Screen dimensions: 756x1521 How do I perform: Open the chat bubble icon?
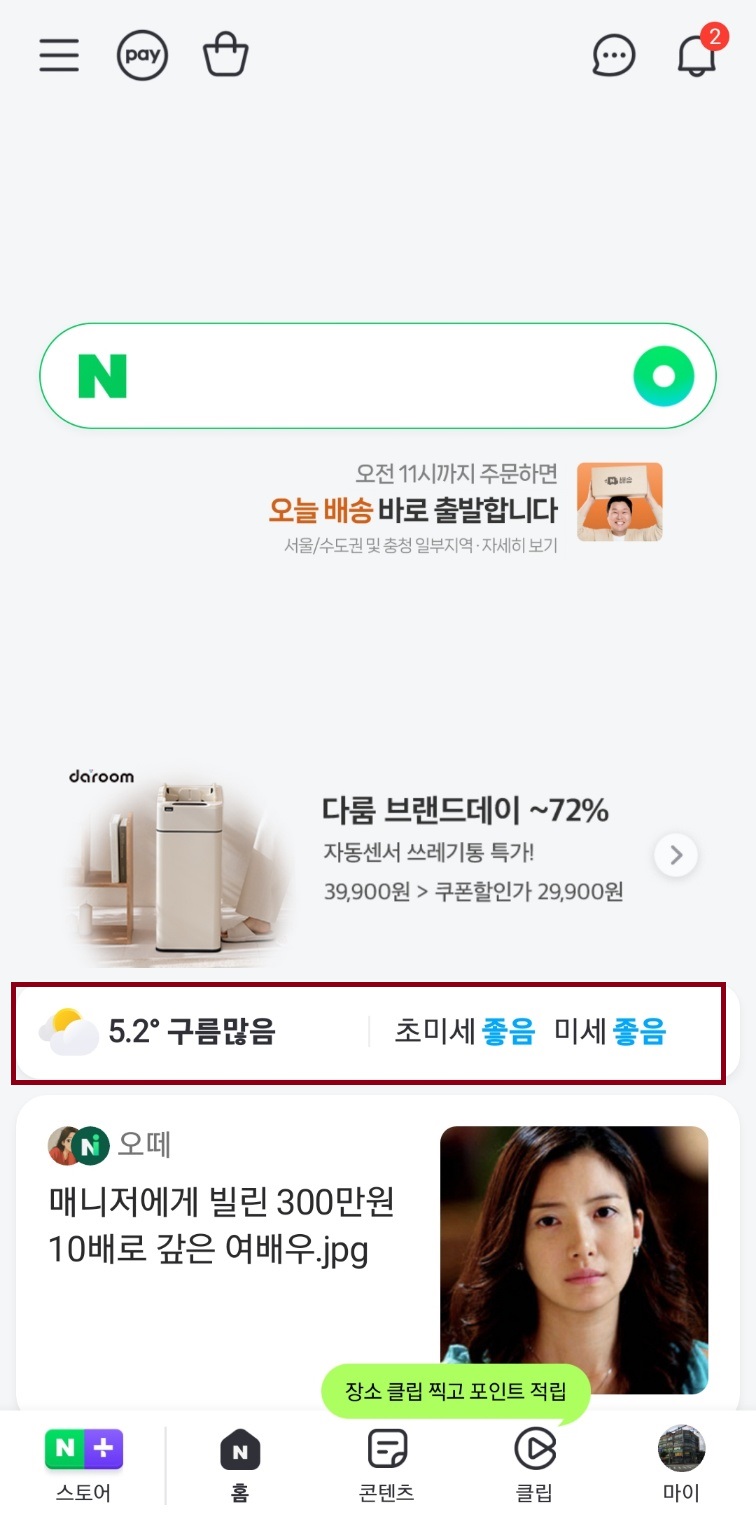click(613, 56)
